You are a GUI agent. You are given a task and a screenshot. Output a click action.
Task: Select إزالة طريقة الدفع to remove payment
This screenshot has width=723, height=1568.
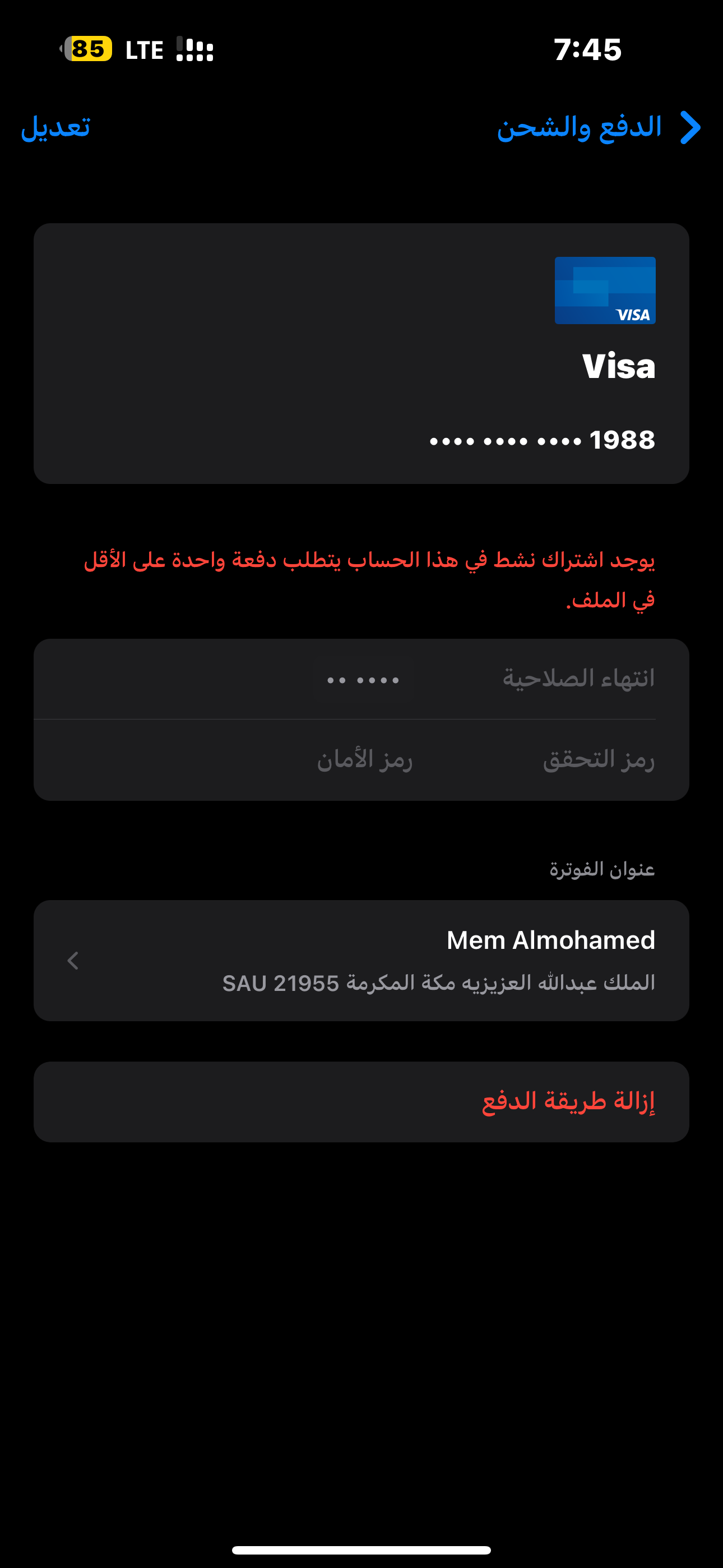[x=361, y=1102]
